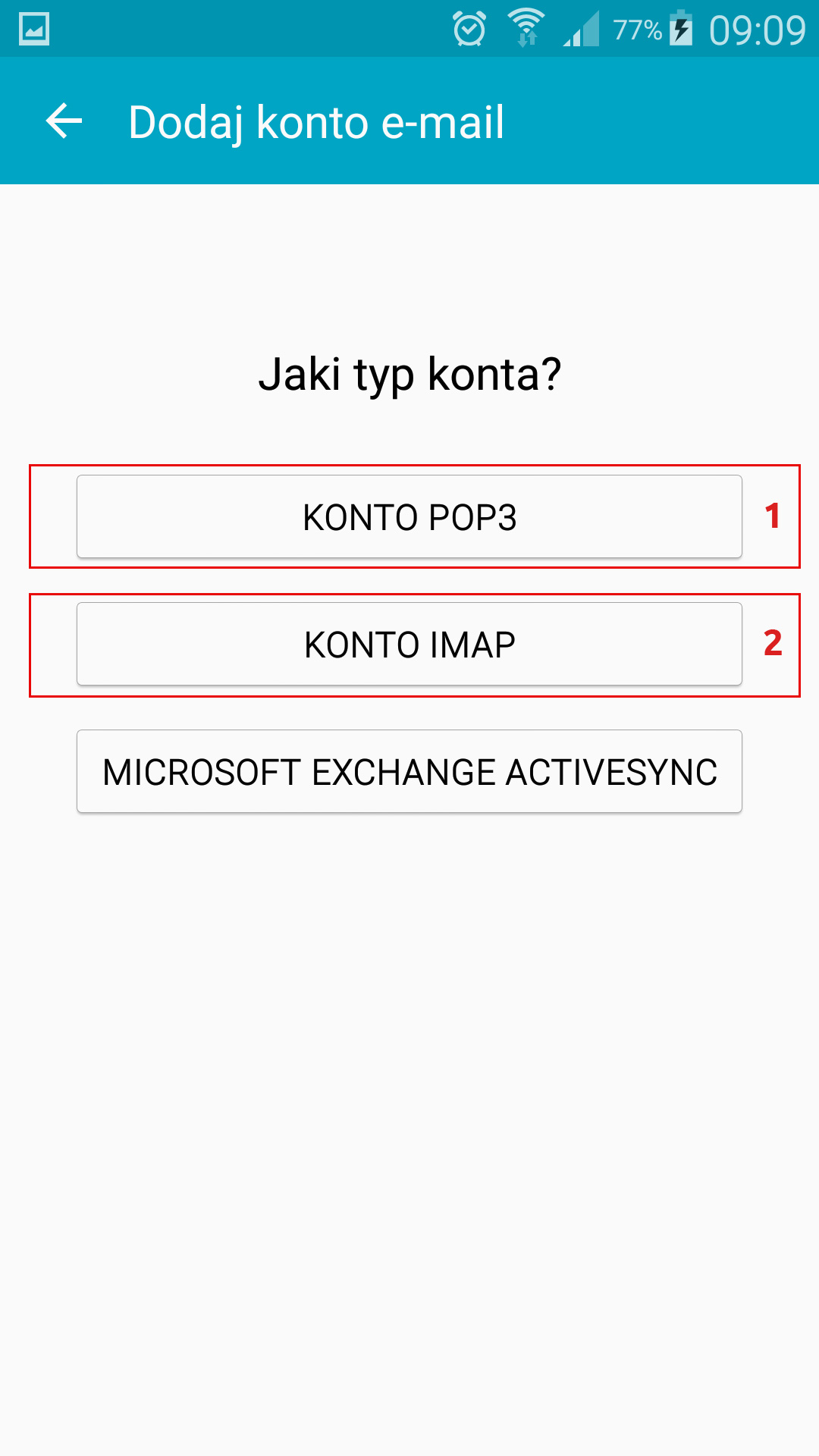819x1456 pixels.
Task: Go back using the arrow icon
Action: click(64, 121)
